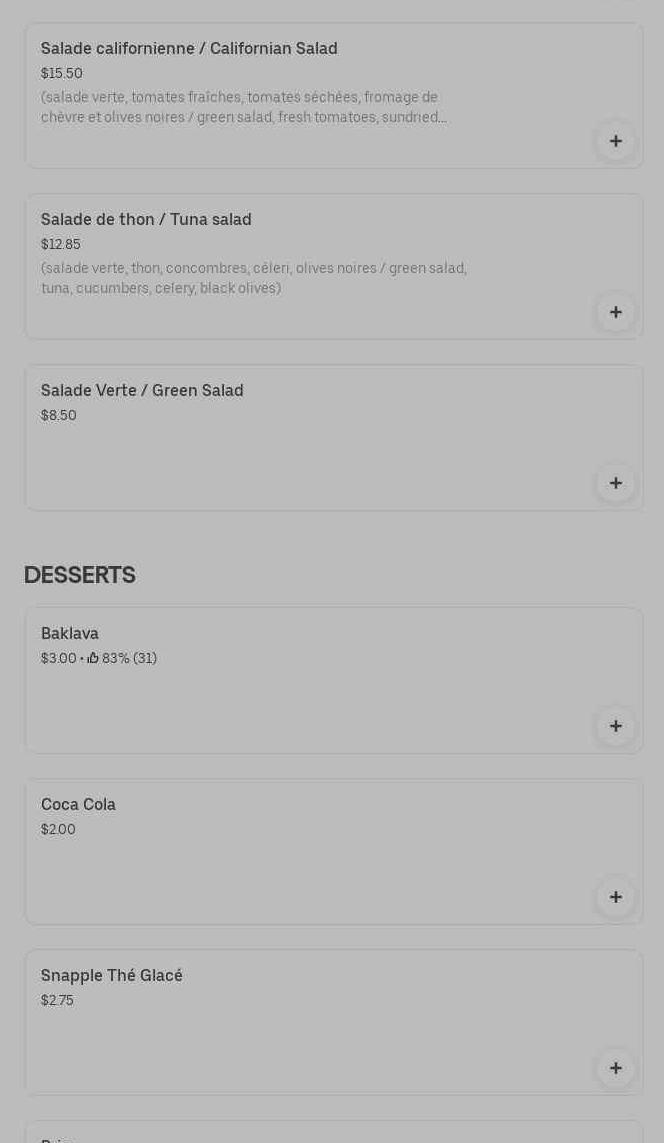
Task: Open the Snapple Thé Glacé card
Action: point(112,976)
